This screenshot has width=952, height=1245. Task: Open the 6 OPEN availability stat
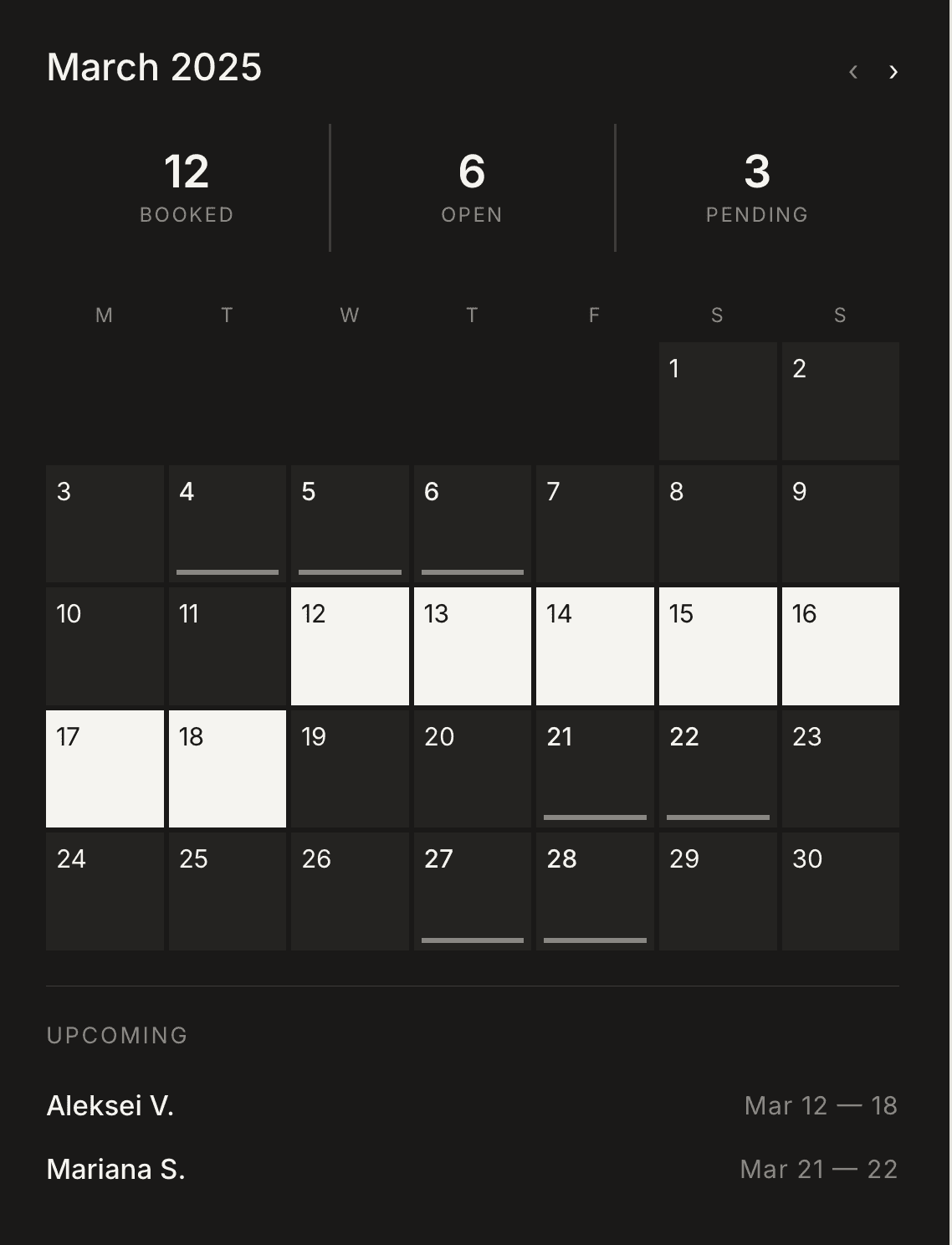click(471, 186)
